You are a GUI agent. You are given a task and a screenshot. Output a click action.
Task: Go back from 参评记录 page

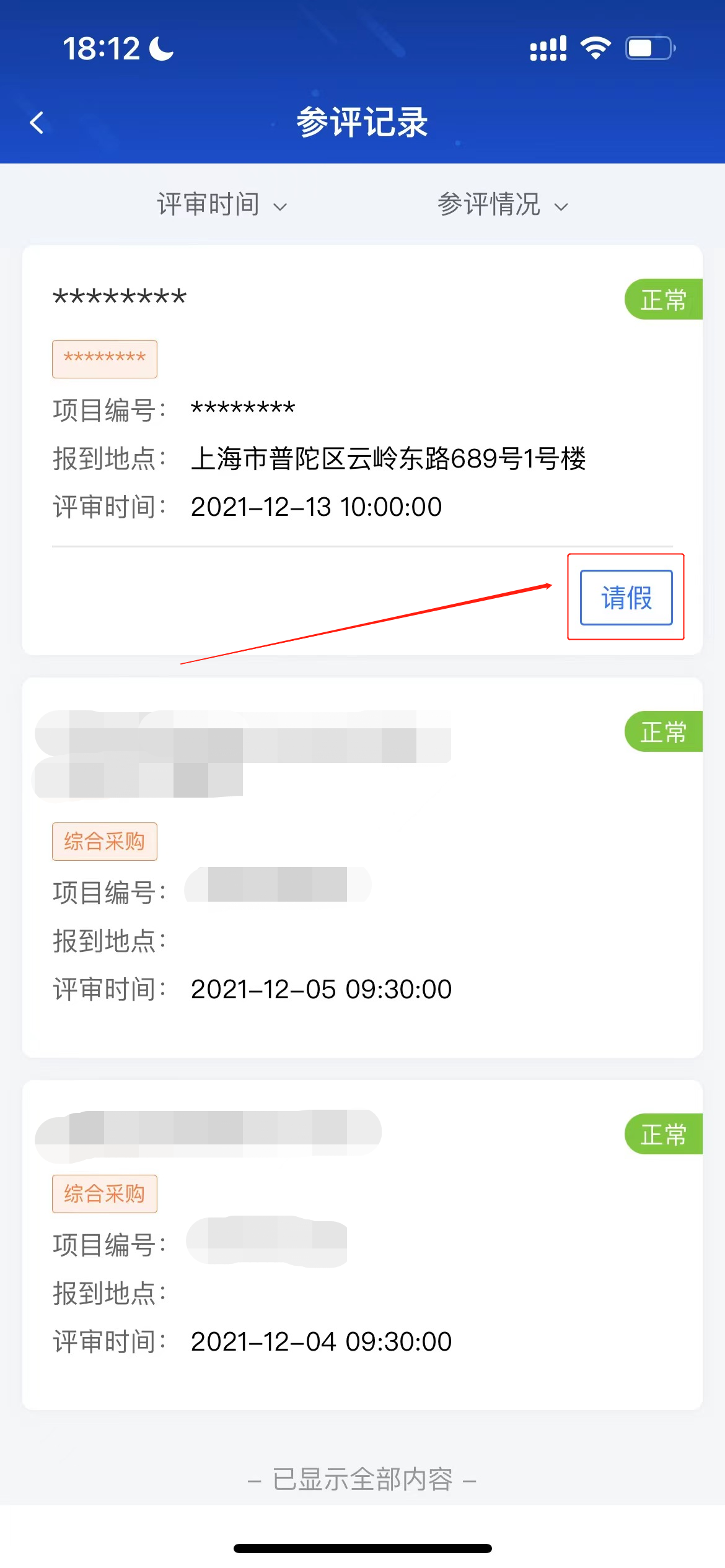(37, 123)
